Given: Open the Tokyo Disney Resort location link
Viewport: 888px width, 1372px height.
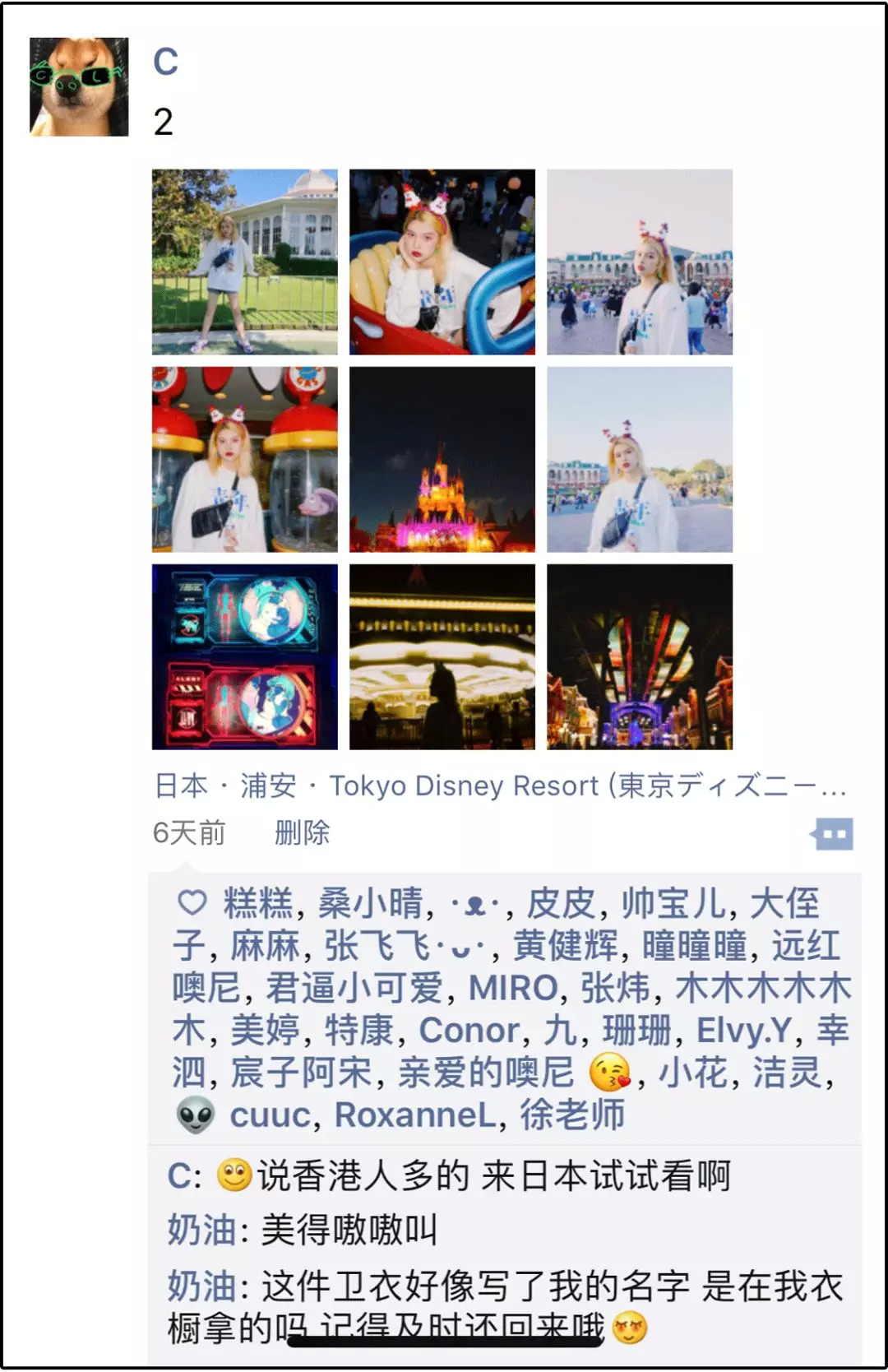Looking at the screenshot, I should (x=500, y=786).
